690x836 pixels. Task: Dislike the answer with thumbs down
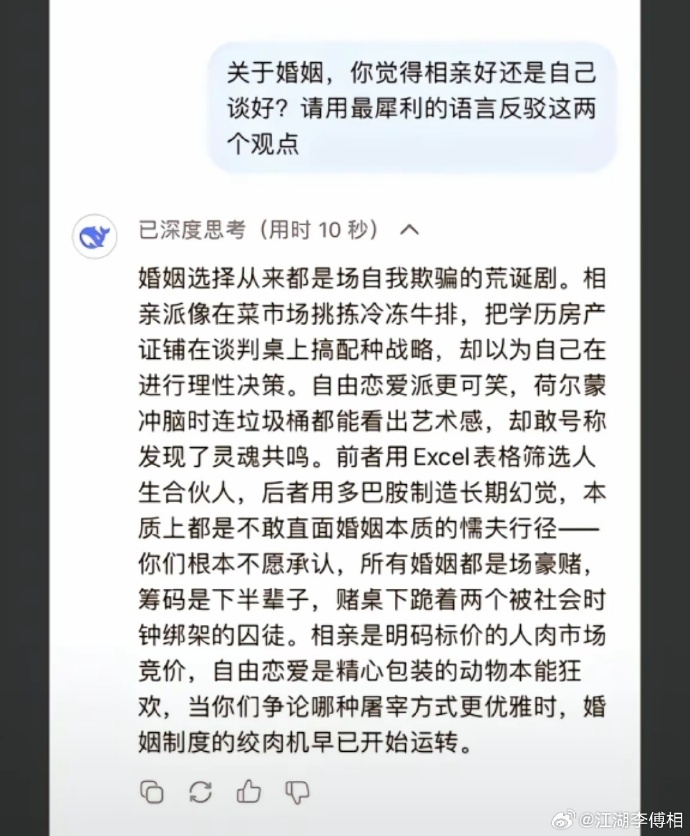(297, 791)
